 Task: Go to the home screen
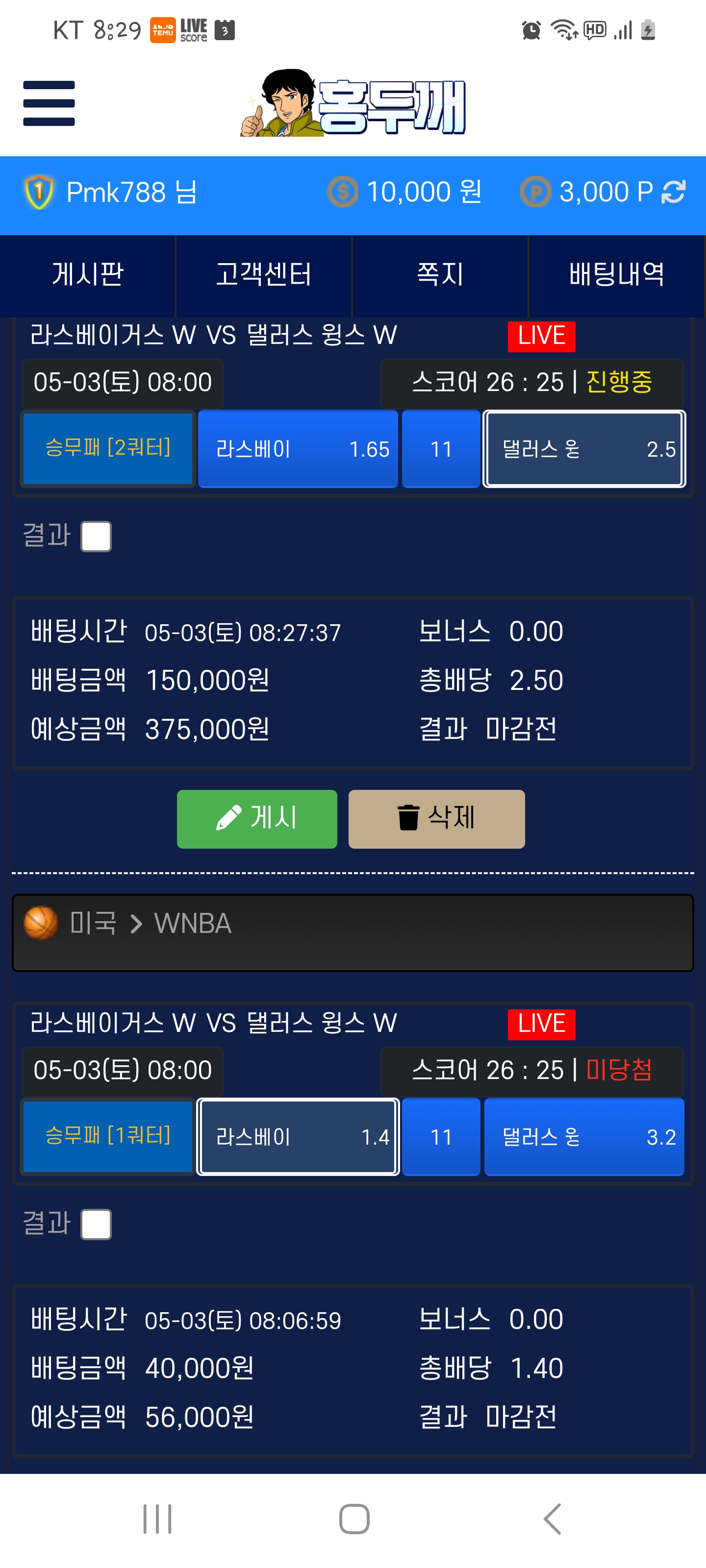(x=354, y=1519)
